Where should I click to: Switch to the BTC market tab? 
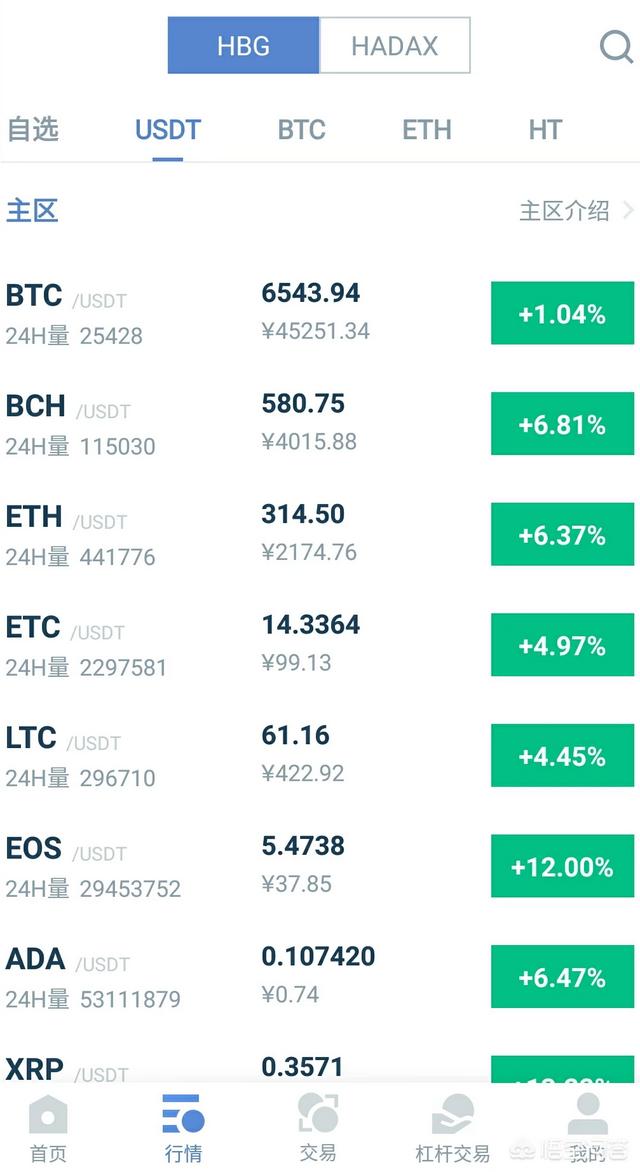[301, 130]
